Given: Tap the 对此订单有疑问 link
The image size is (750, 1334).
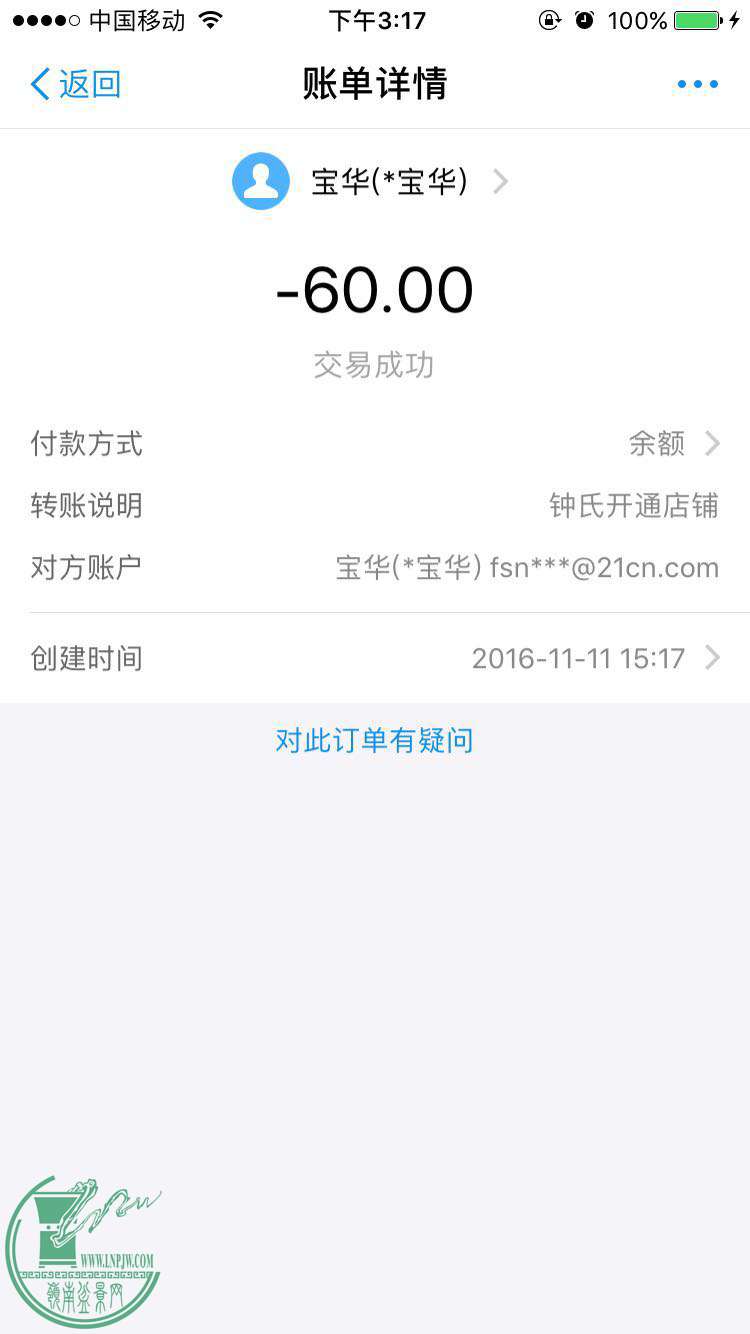Looking at the screenshot, I should pos(374,741).
